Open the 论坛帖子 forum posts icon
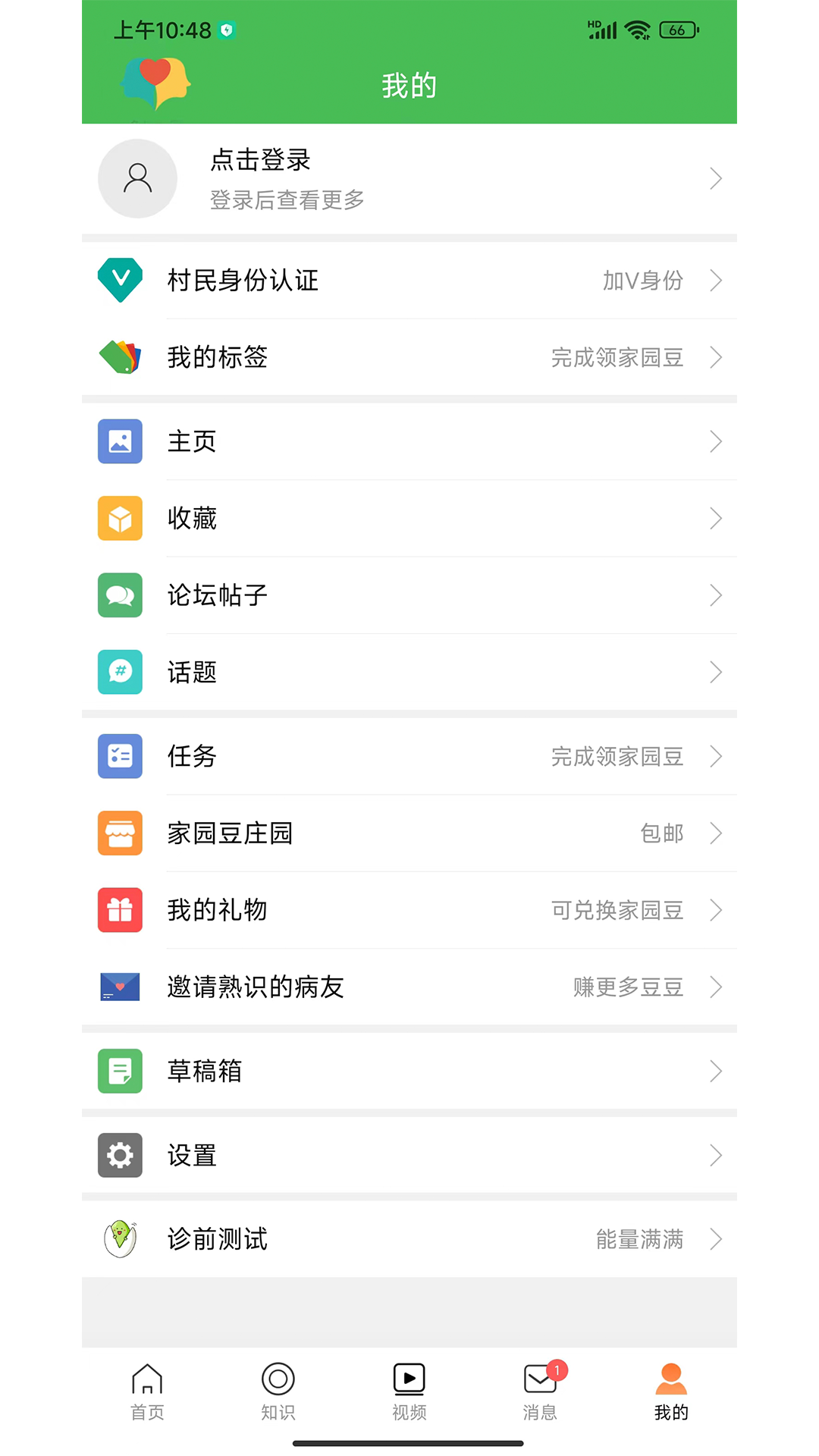The width and height of the screenshot is (819, 1456). pos(119,595)
